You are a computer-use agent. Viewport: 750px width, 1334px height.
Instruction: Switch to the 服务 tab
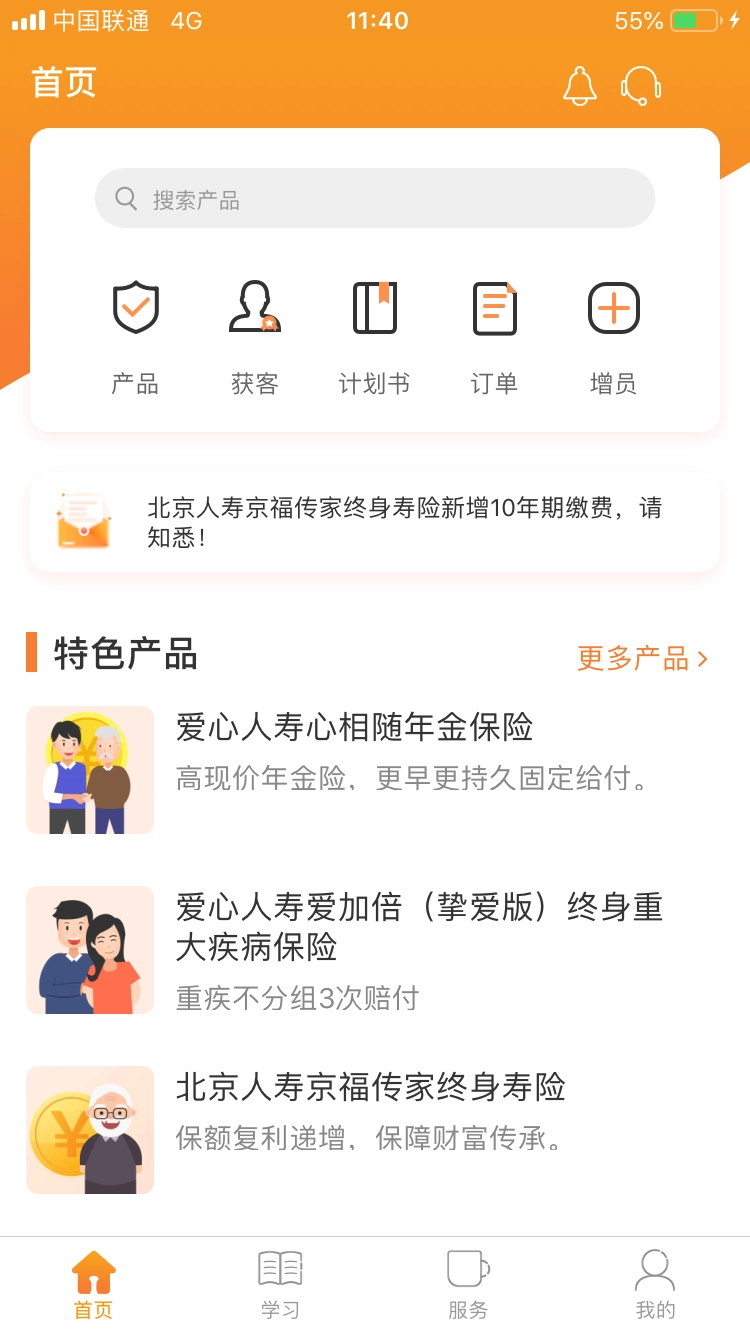point(468,1283)
